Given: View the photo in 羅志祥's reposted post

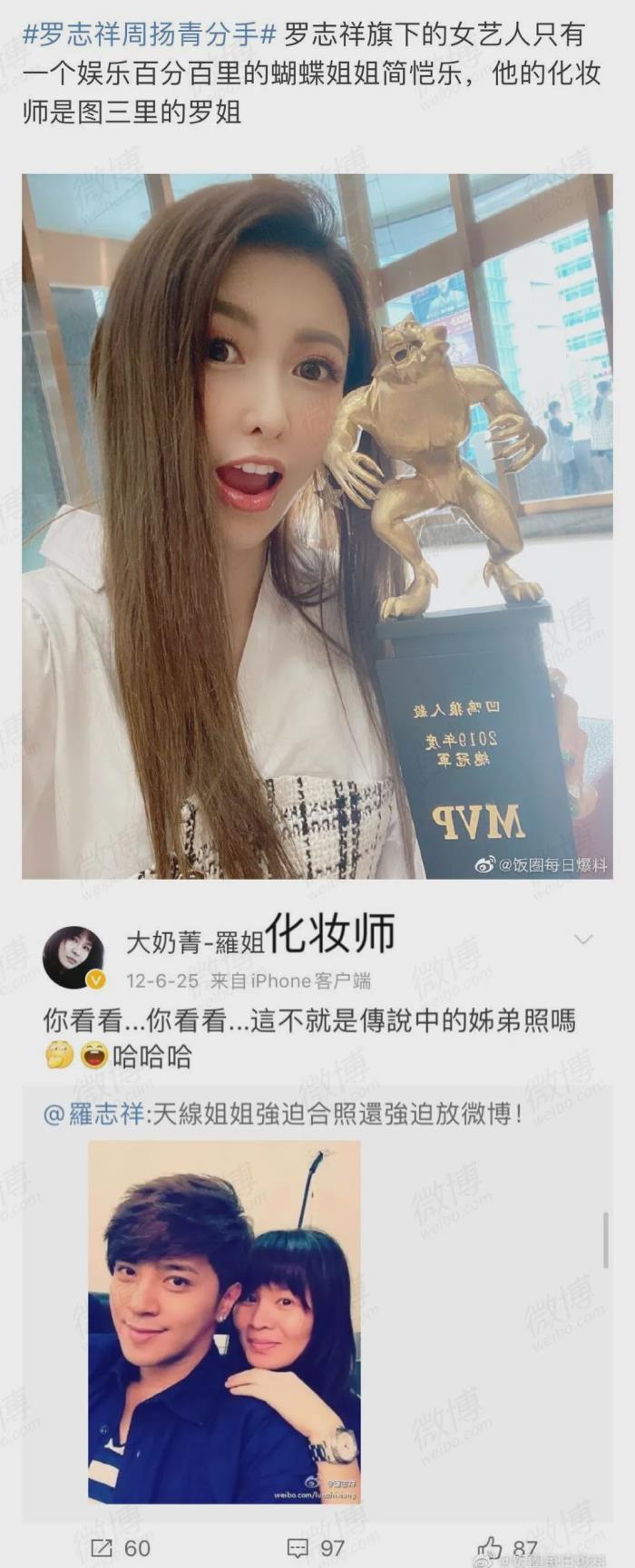Looking at the screenshot, I should coord(224,1322).
